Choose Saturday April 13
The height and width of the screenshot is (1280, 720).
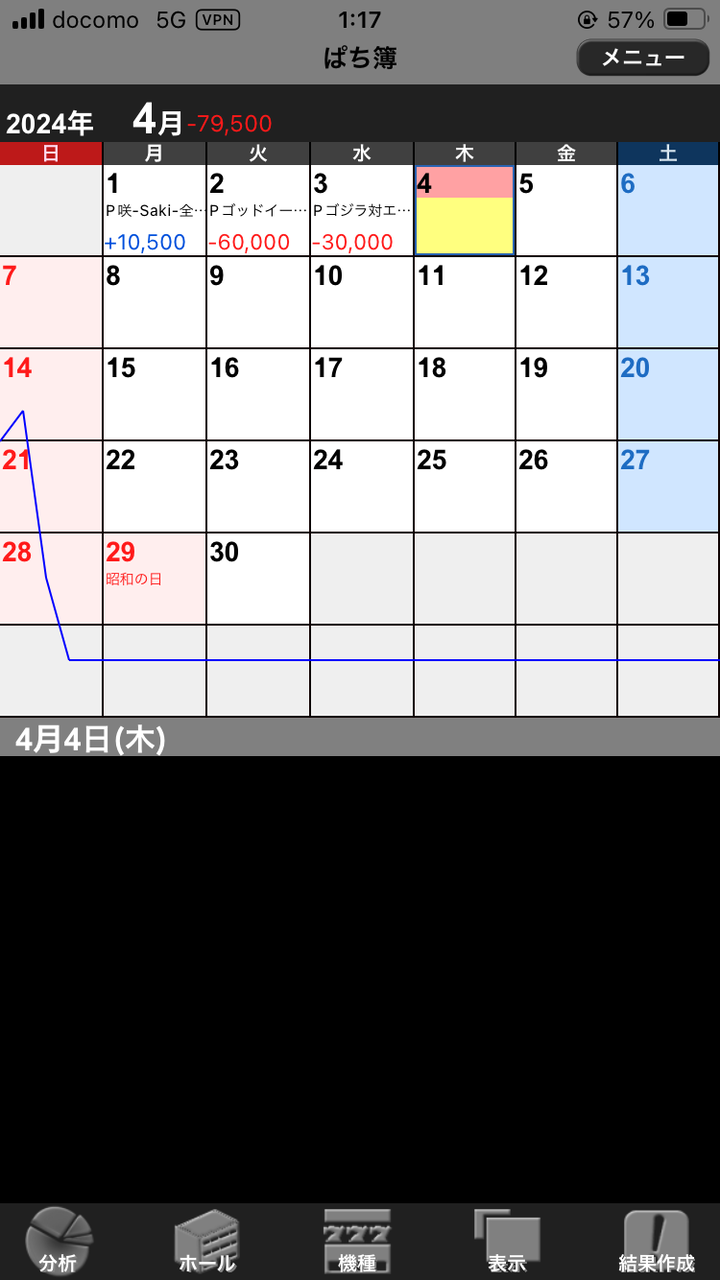(x=669, y=303)
